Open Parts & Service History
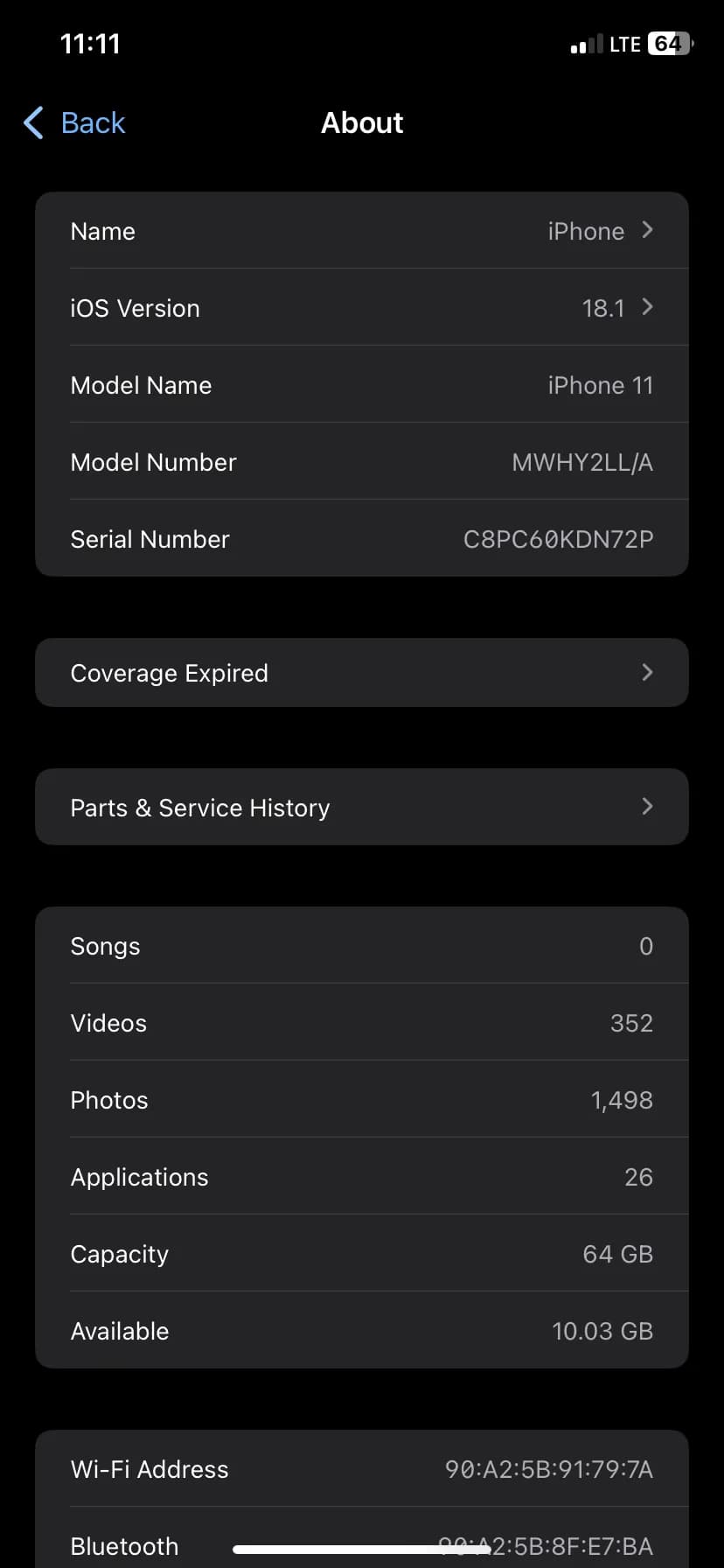724x1568 pixels. pyautogui.click(x=362, y=807)
